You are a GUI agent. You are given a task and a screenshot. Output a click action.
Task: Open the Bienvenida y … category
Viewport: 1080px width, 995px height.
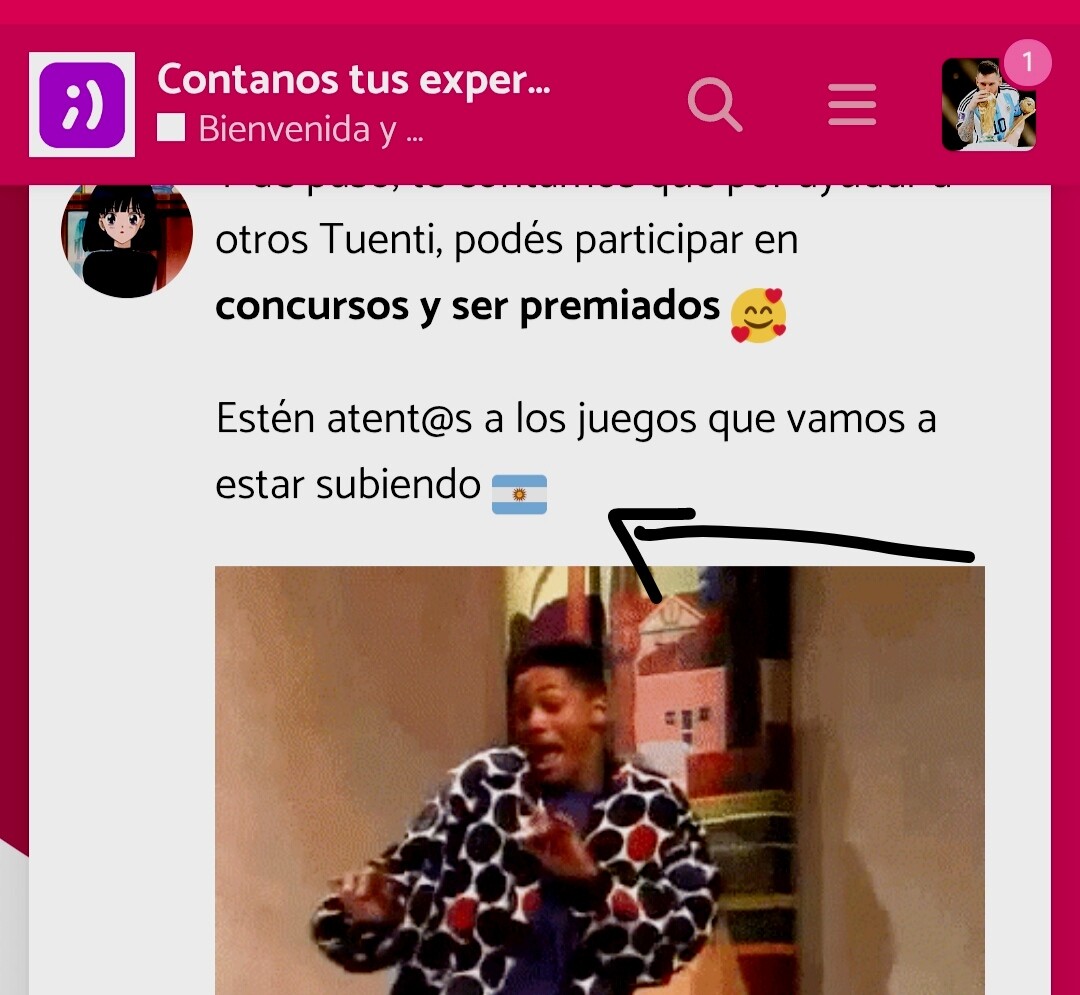(x=310, y=129)
